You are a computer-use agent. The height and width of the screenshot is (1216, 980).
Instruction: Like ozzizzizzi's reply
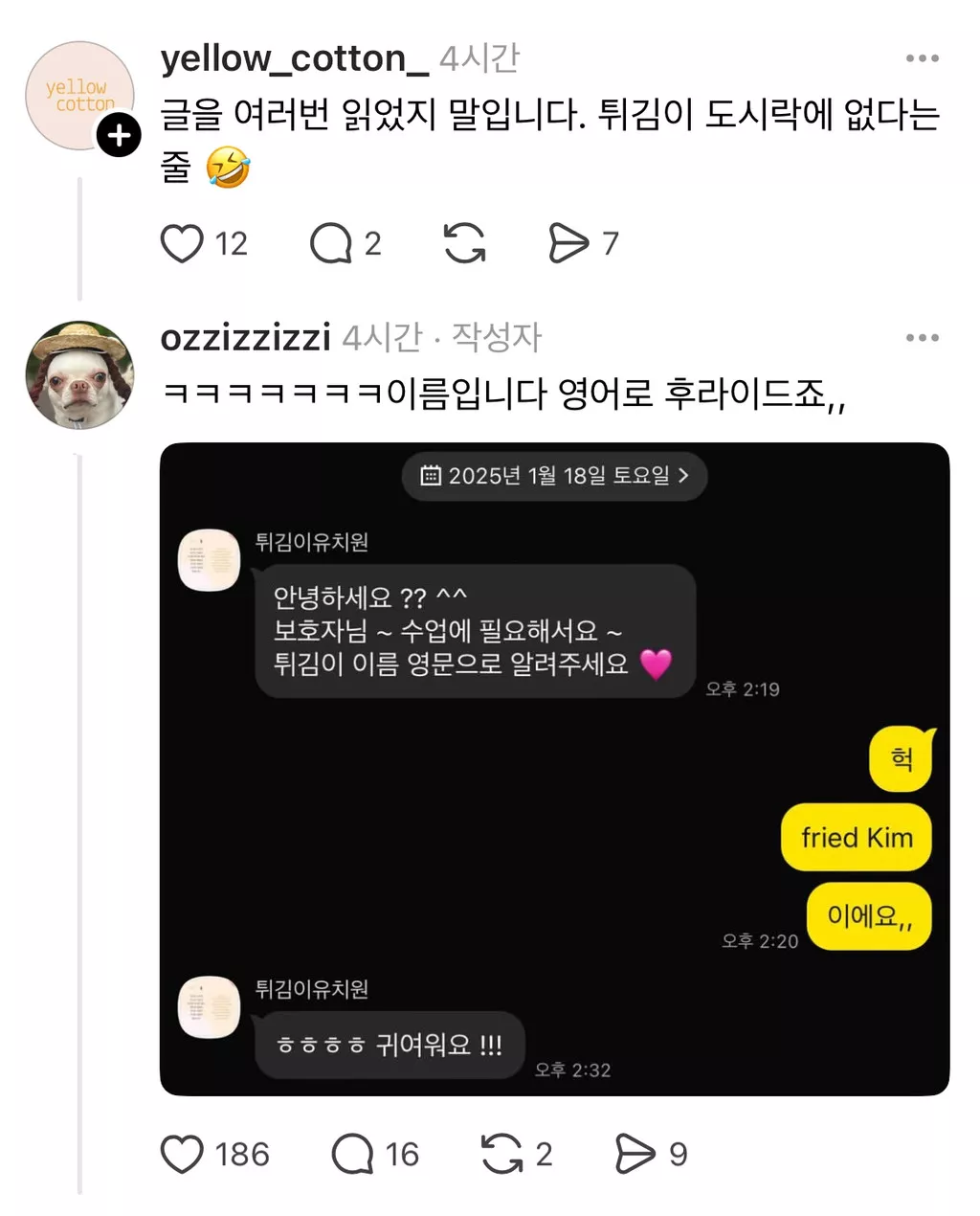click(x=182, y=1154)
